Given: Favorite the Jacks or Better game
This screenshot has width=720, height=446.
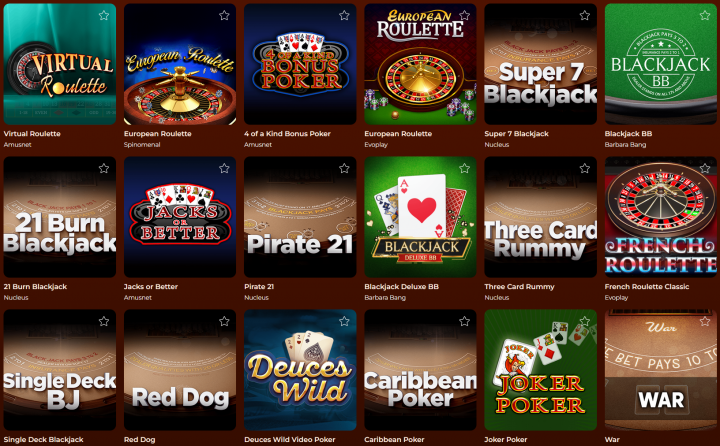Looking at the screenshot, I should click(224, 169).
